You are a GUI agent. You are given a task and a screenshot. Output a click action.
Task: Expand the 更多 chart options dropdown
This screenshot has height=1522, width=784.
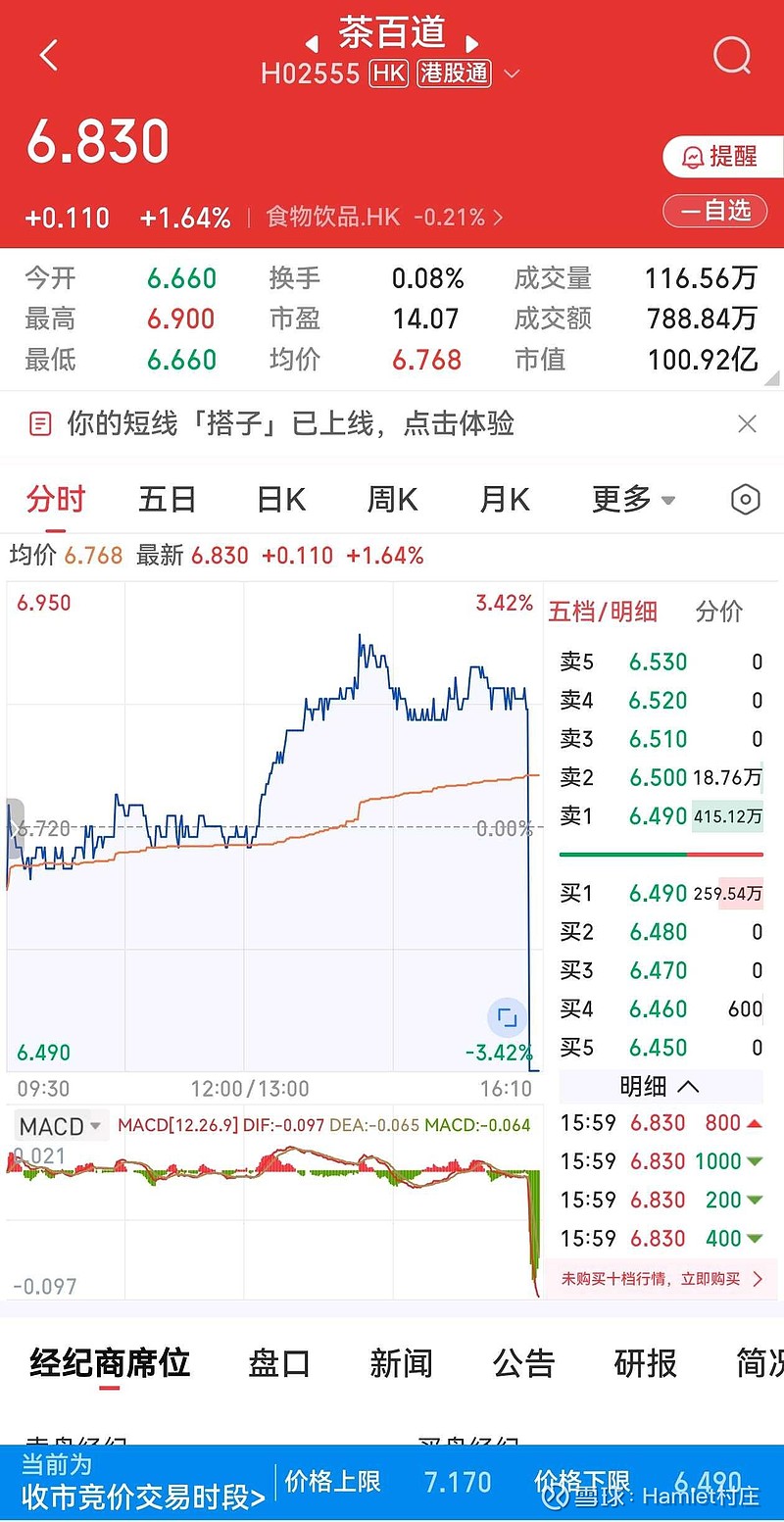(633, 500)
